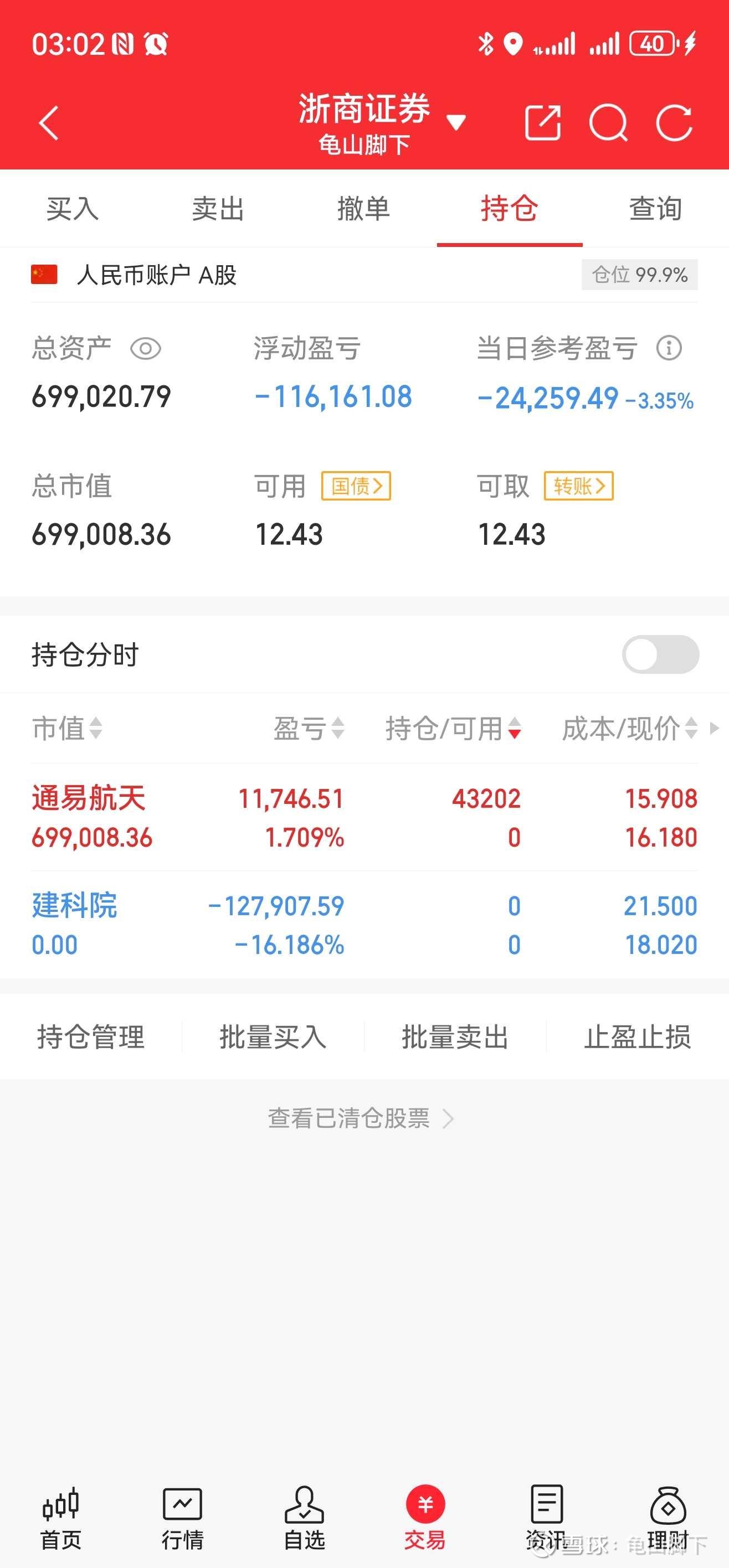Switch to the 卖出 tab
Screen dimensions: 729x1568
point(218,209)
